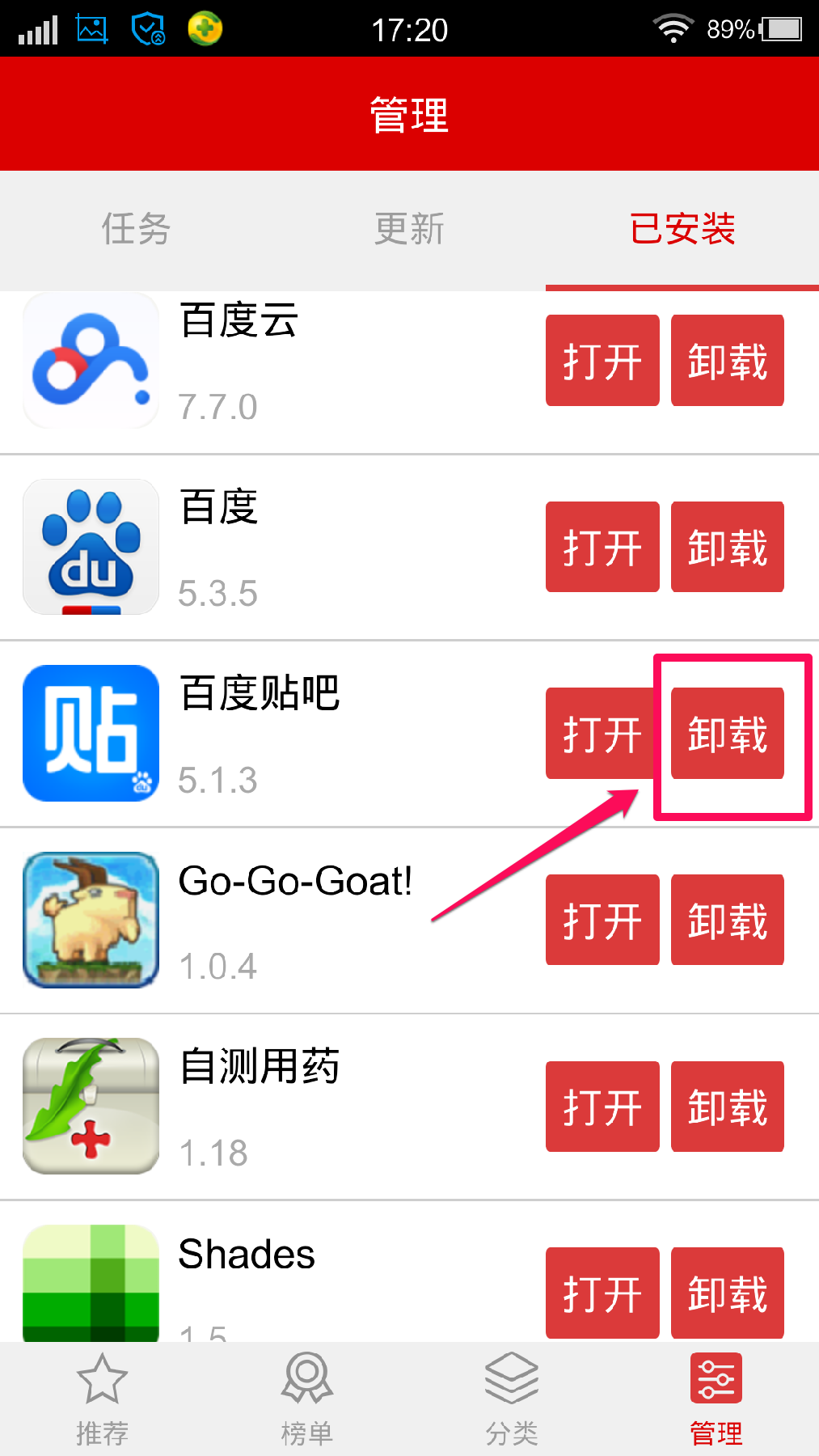819x1456 pixels.
Task: Open the 百度 app
Action: [x=602, y=547]
